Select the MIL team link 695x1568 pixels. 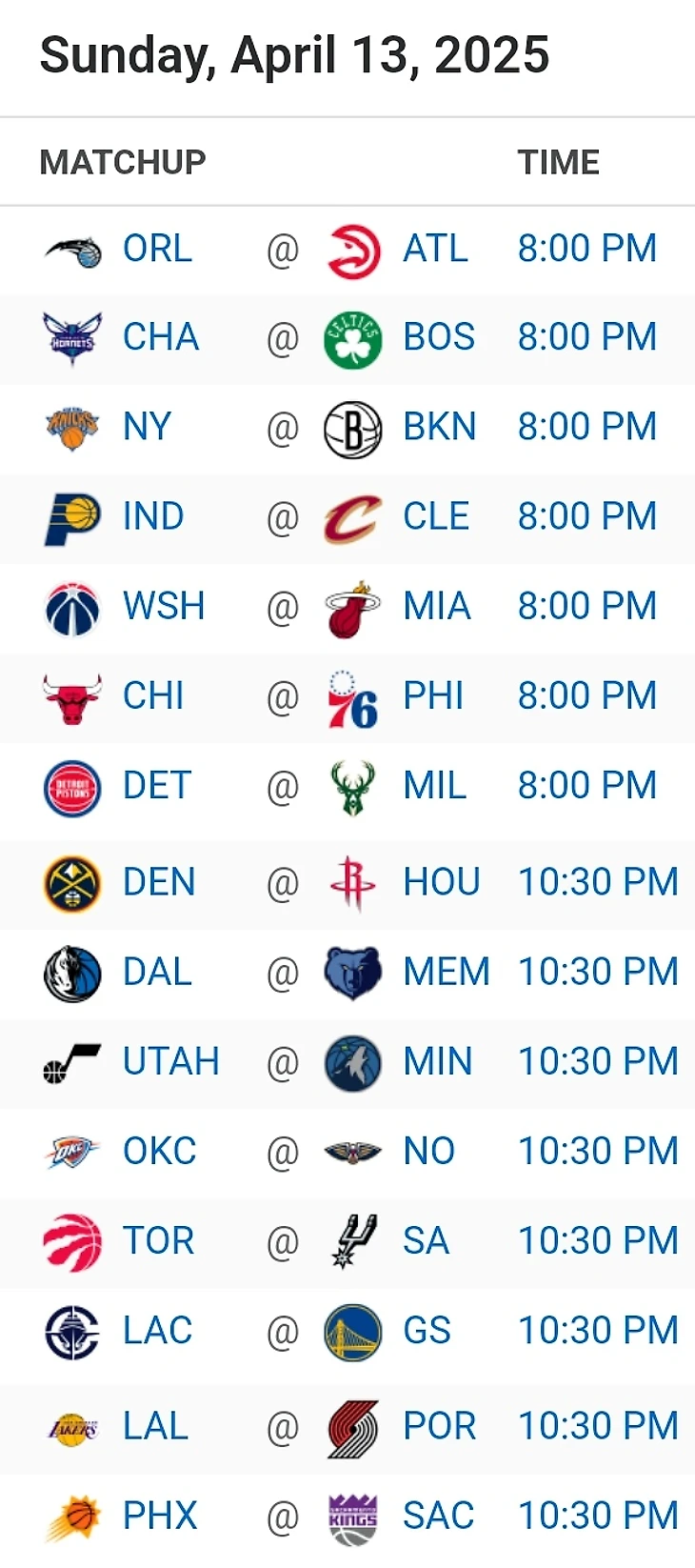pos(434,786)
